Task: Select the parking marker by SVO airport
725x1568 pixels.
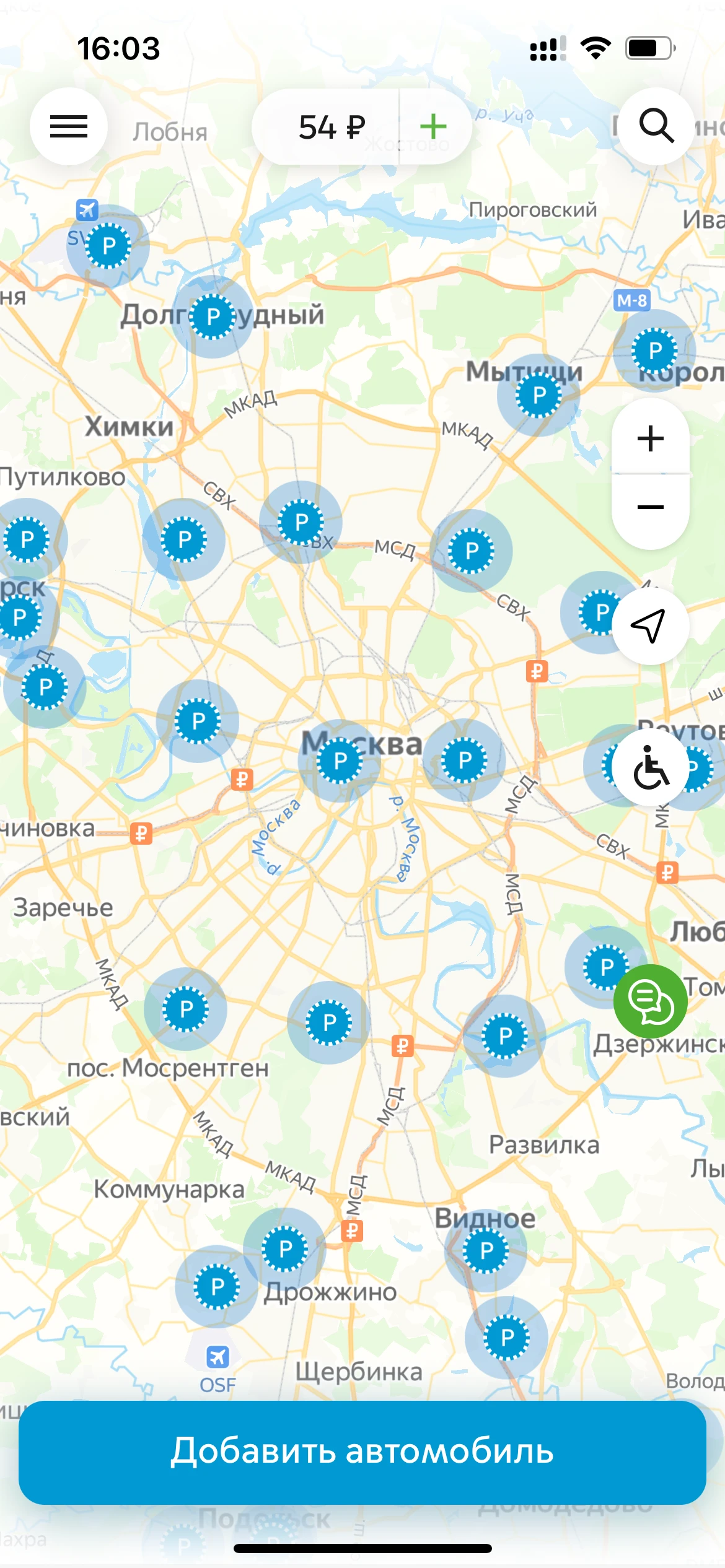Action: pyautogui.click(x=108, y=246)
